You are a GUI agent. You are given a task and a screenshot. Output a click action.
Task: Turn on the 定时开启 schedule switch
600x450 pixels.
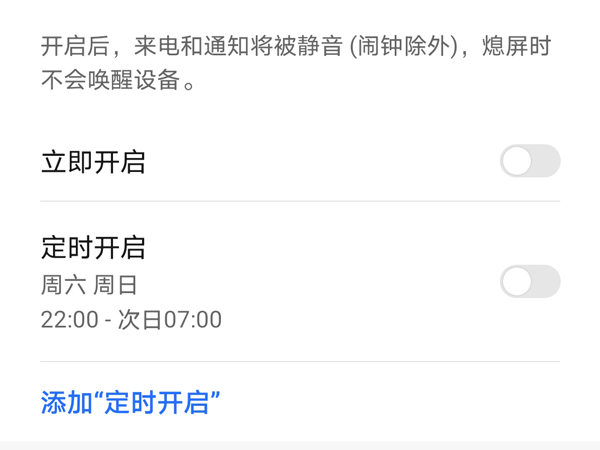pyautogui.click(x=530, y=282)
